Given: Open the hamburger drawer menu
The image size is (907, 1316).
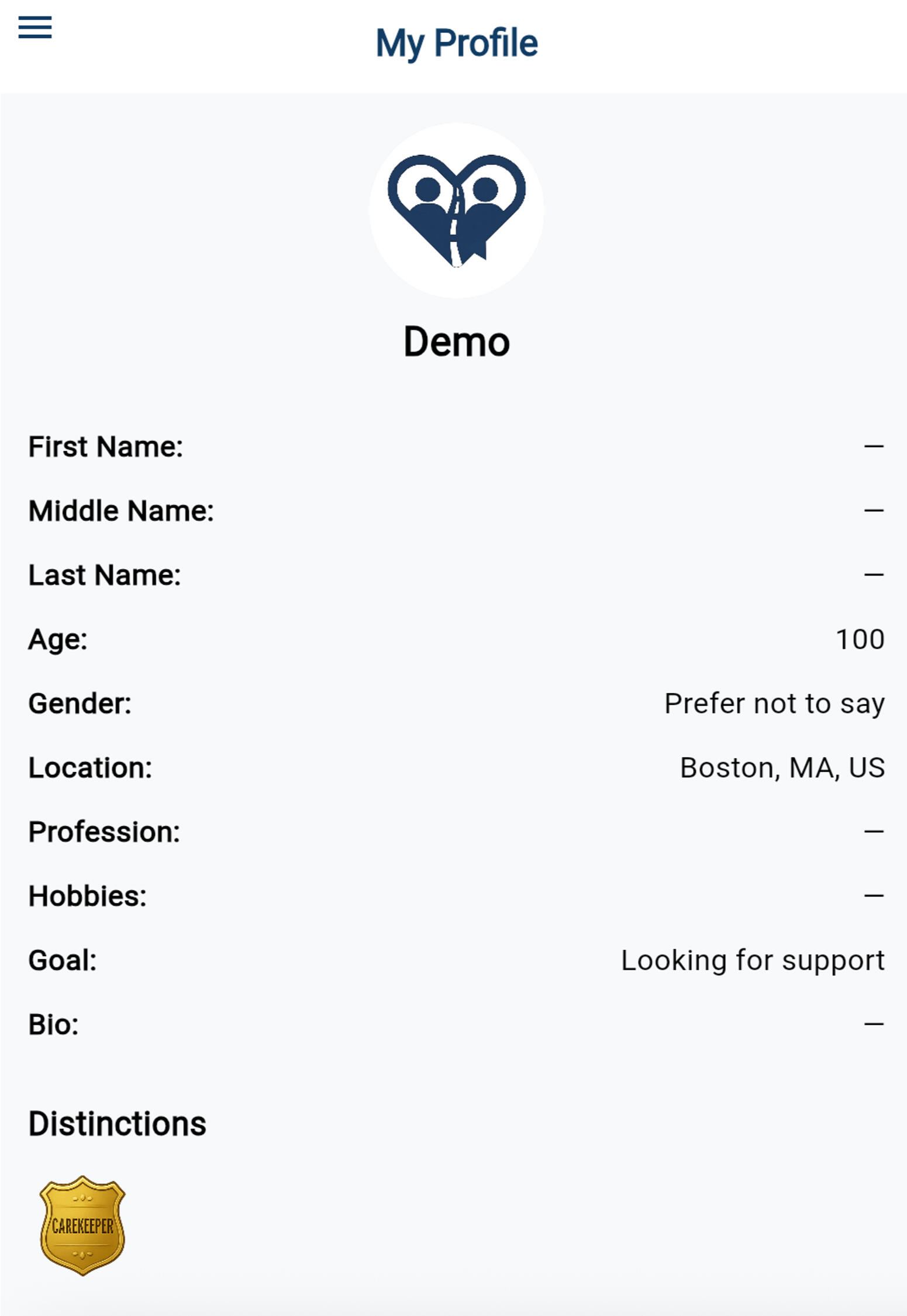Looking at the screenshot, I should (x=35, y=27).
